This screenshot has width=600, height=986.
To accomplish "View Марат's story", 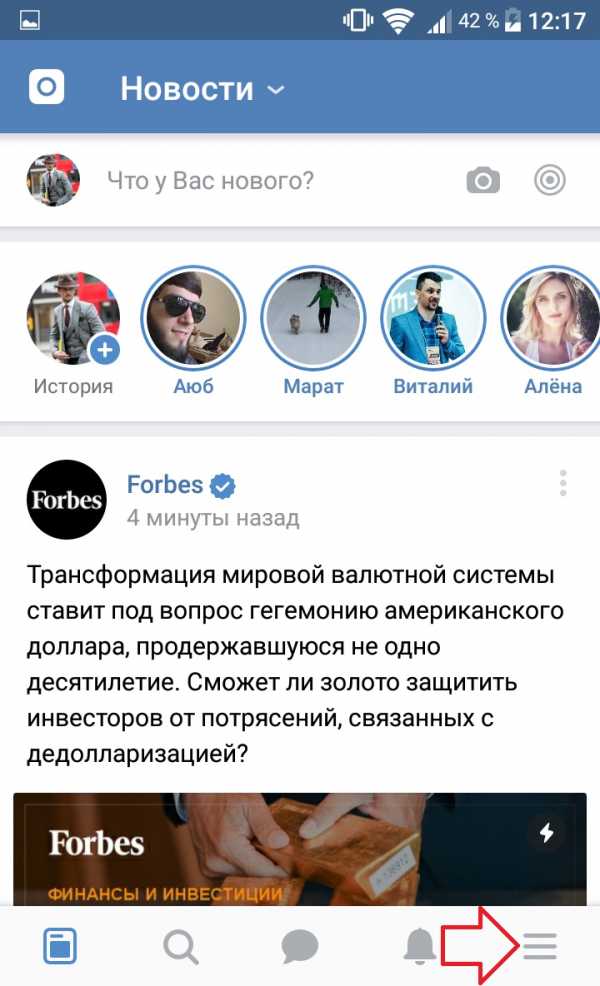I will tap(313, 320).
